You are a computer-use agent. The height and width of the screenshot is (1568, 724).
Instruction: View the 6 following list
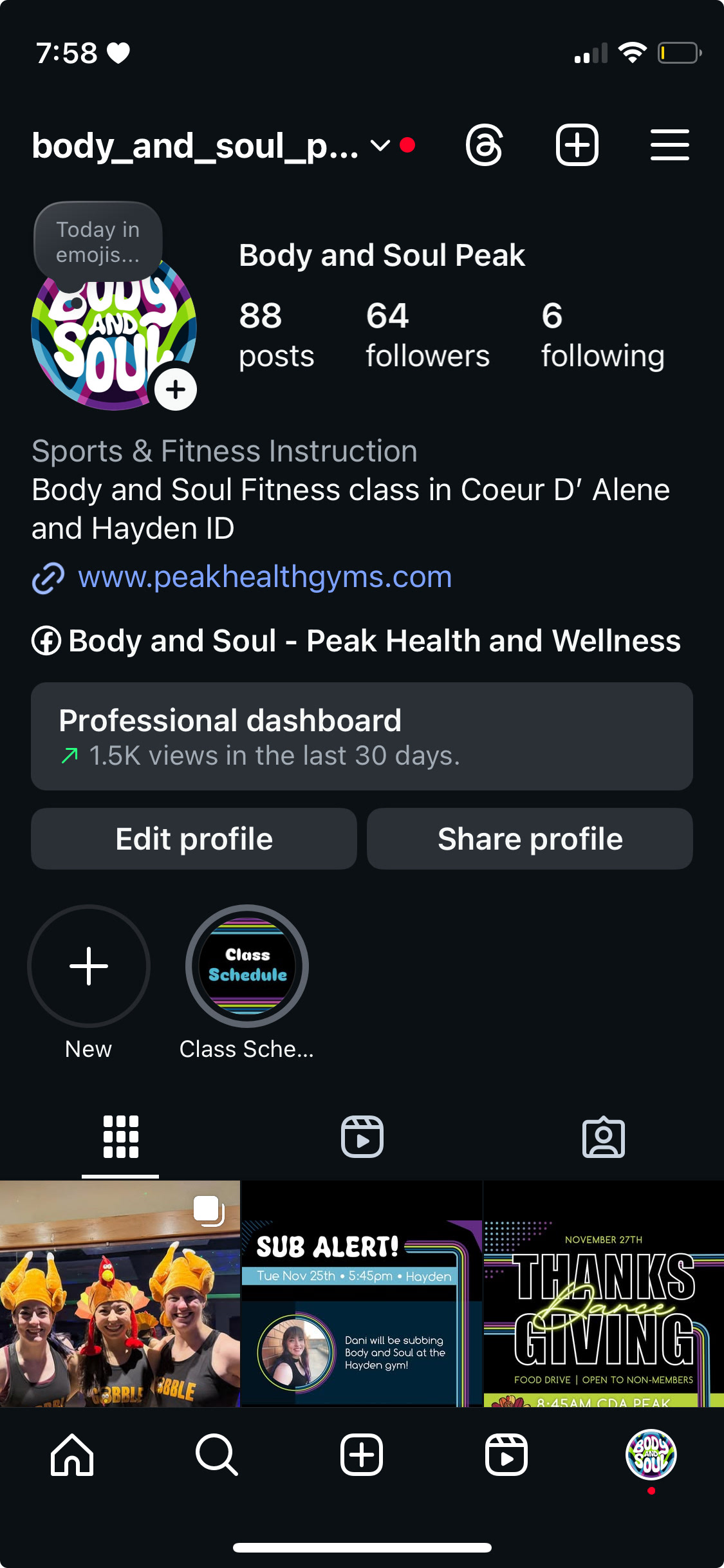(x=602, y=335)
